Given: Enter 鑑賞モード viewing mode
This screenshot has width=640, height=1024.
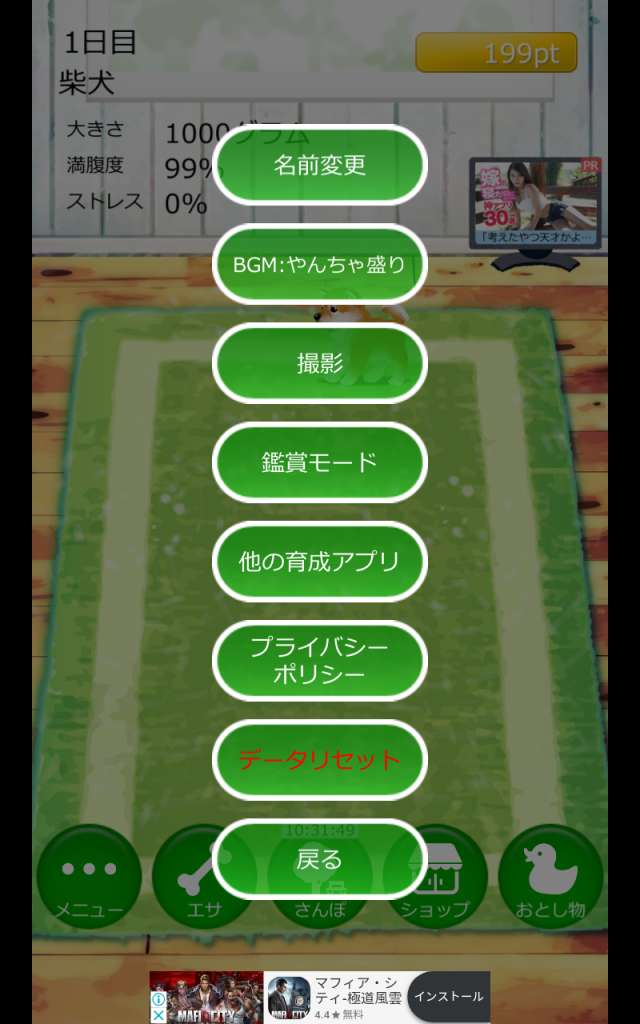Looking at the screenshot, I should pos(320,462).
